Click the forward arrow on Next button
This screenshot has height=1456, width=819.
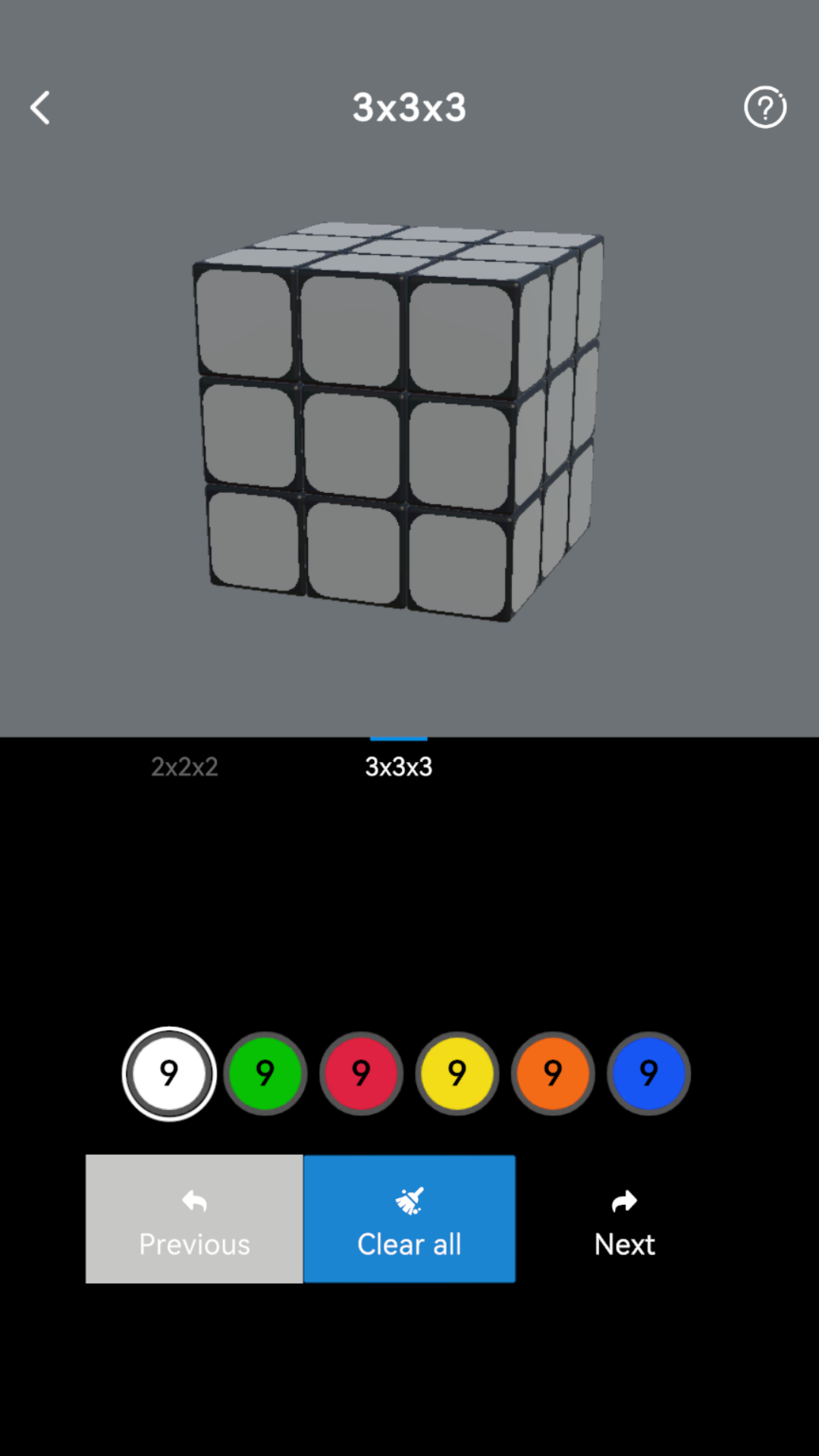coord(623,1200)
